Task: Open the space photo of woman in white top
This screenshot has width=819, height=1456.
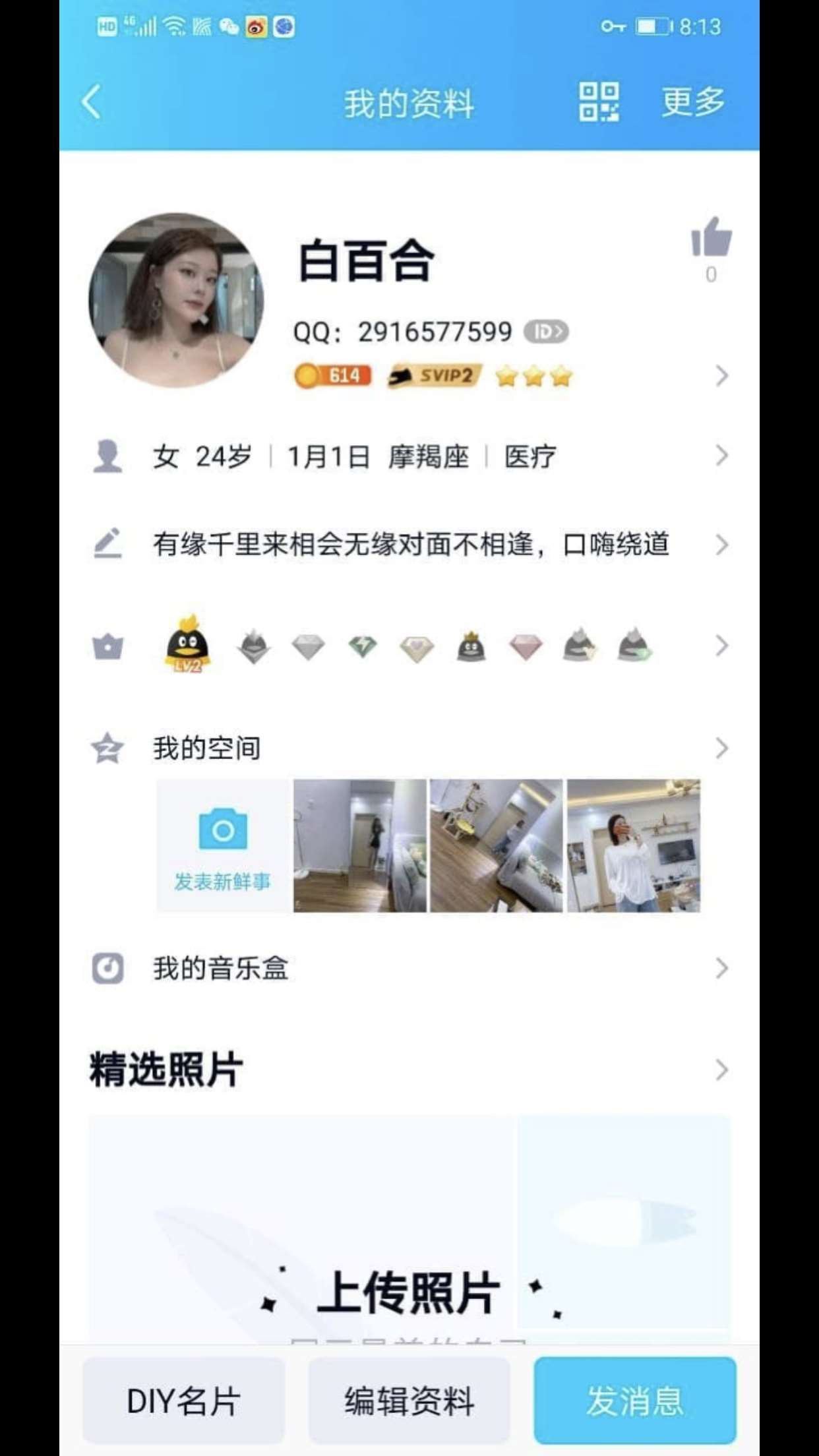Action: tap(633, 846)
